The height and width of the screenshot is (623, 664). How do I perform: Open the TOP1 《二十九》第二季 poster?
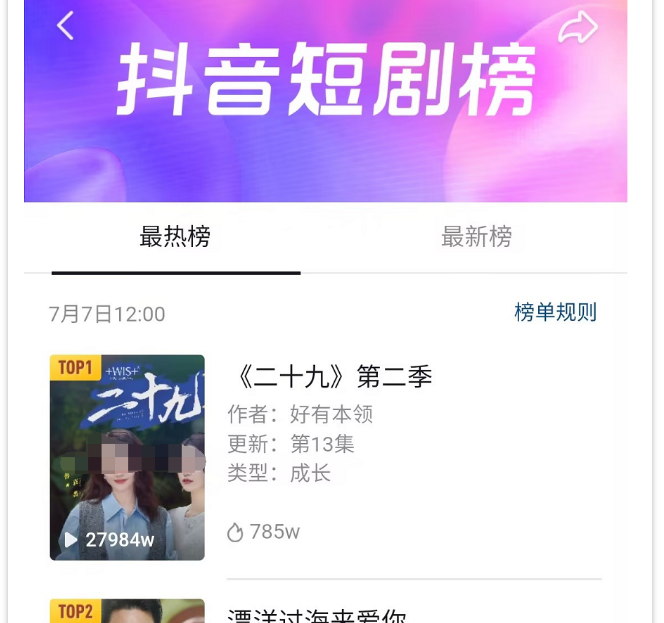(x=127, y=457)
